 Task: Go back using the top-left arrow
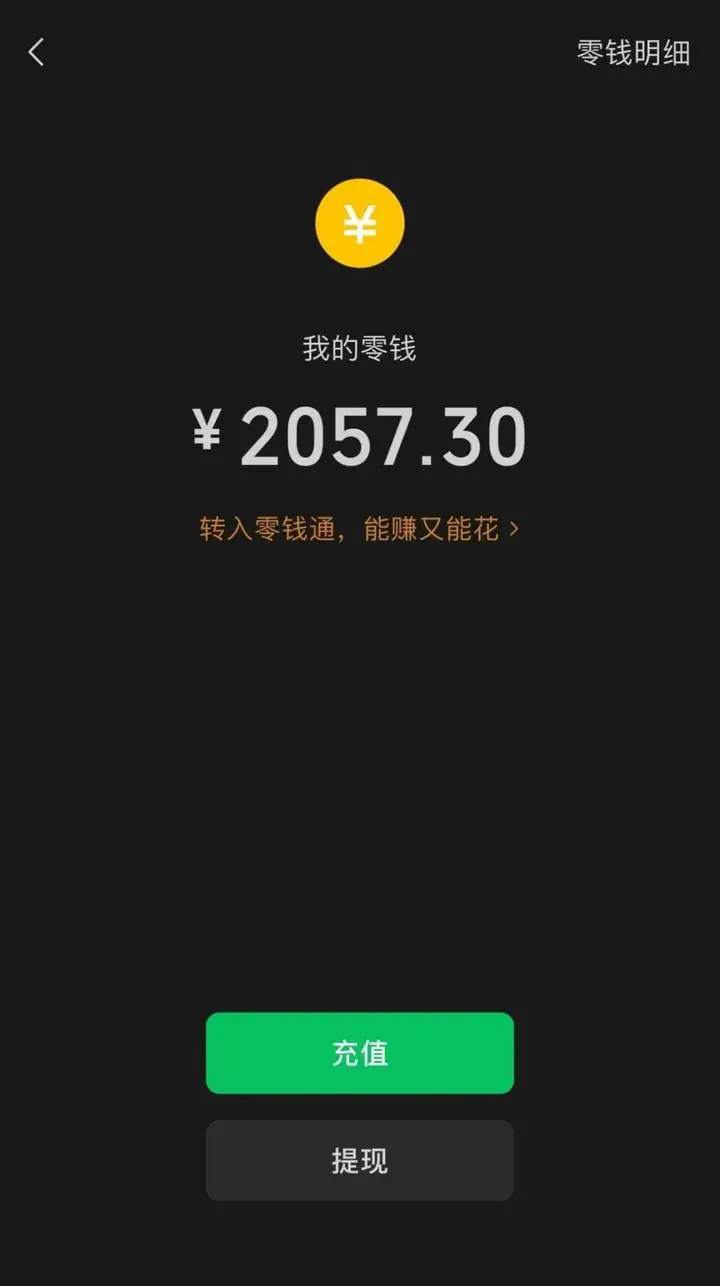coord(37,52)
